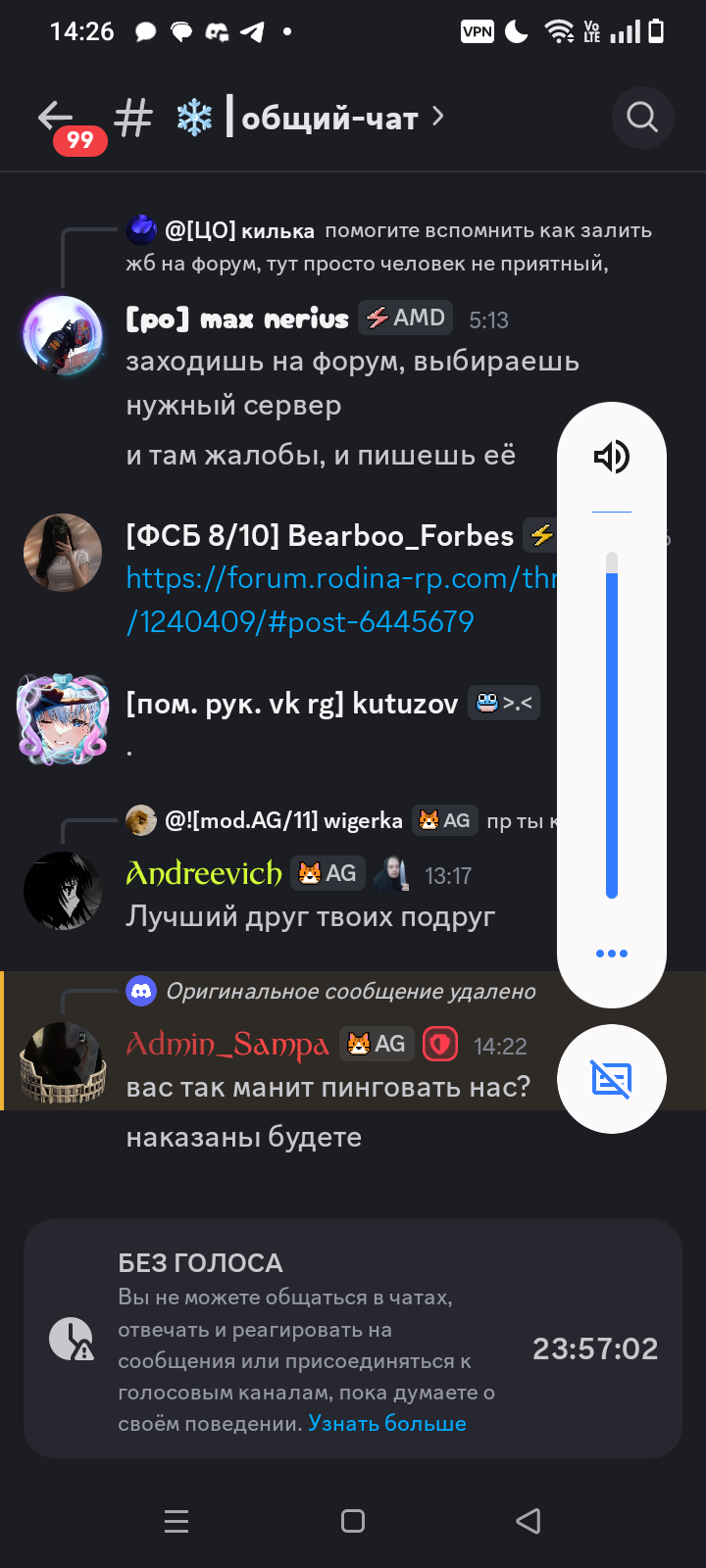Open Bearboo_Forbes's profile avatar
The image size is (706, 1568).
[x=63, y=553]
